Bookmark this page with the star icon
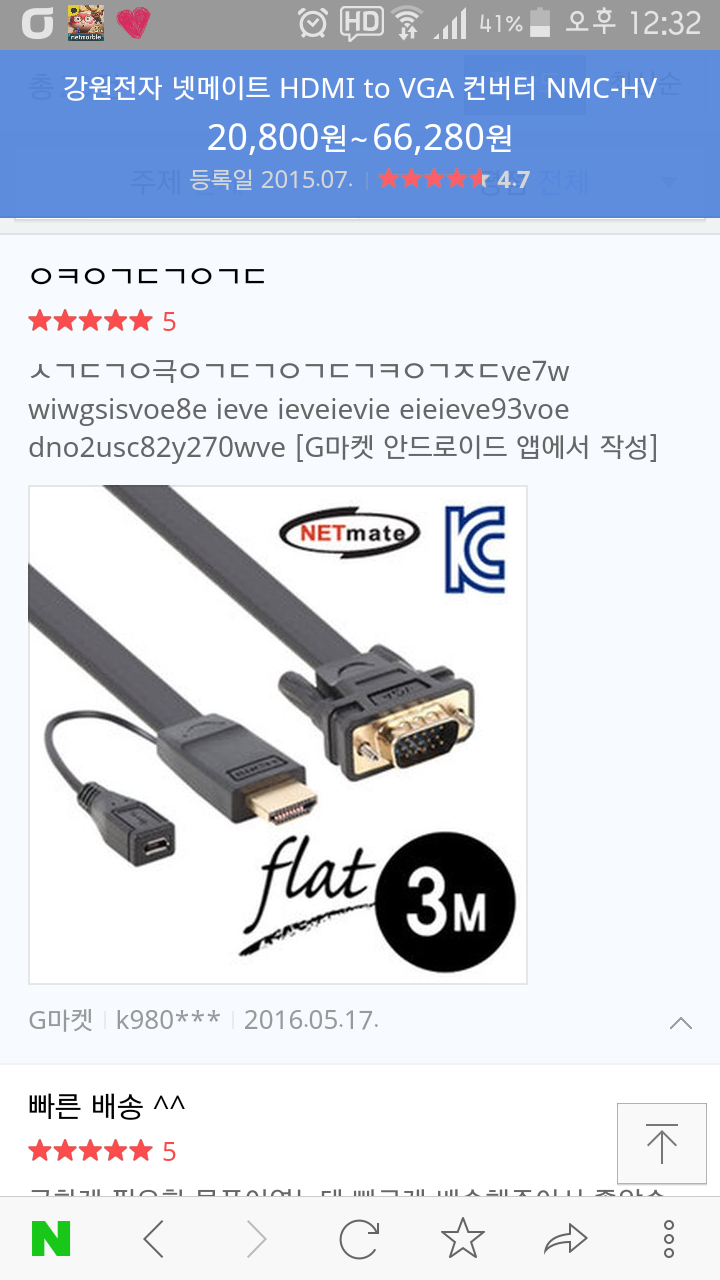The image size is (720, 1280). 462,1239
